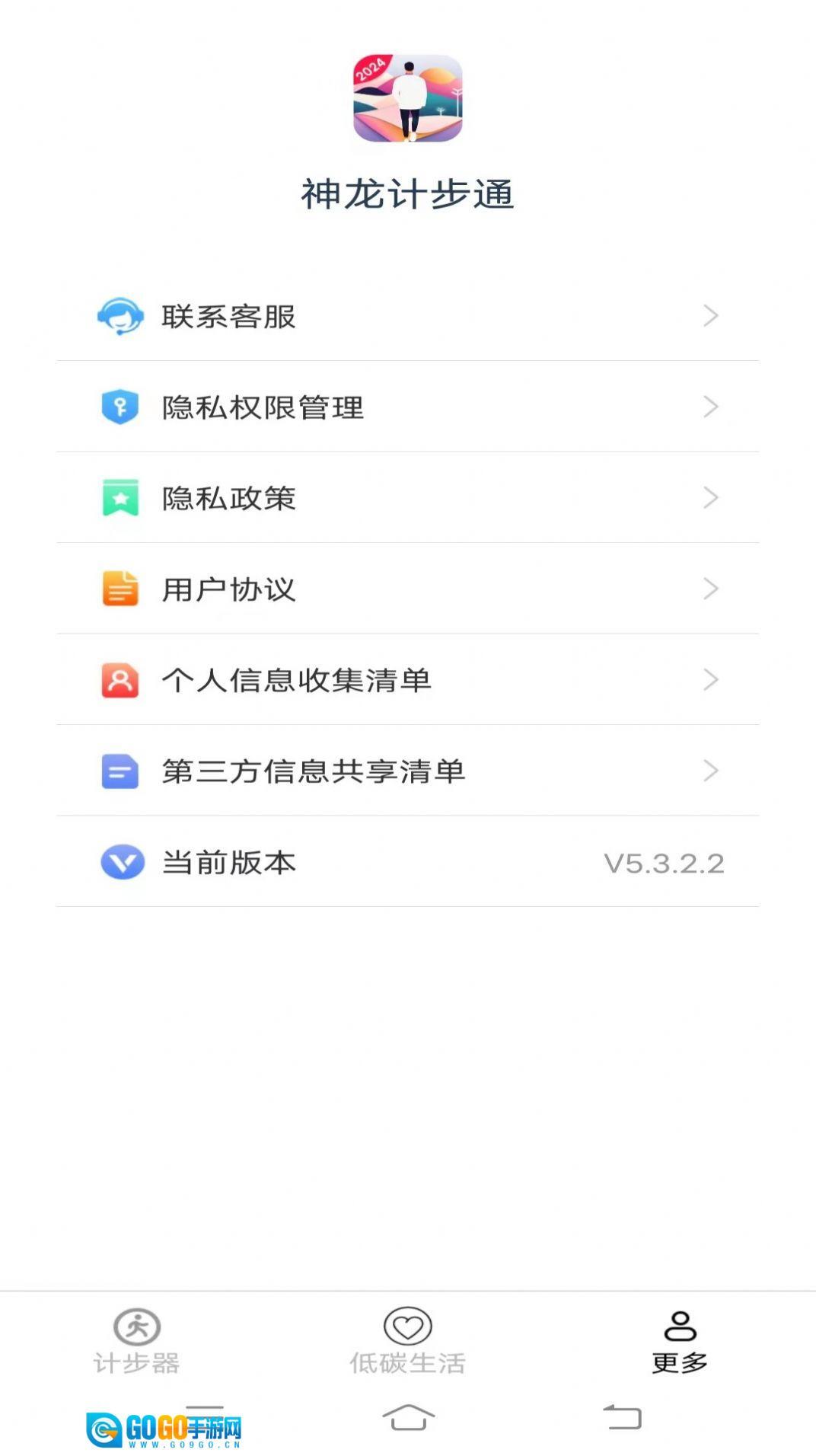Expand the 联系客服 row chevron

click(x=710, y=316)
